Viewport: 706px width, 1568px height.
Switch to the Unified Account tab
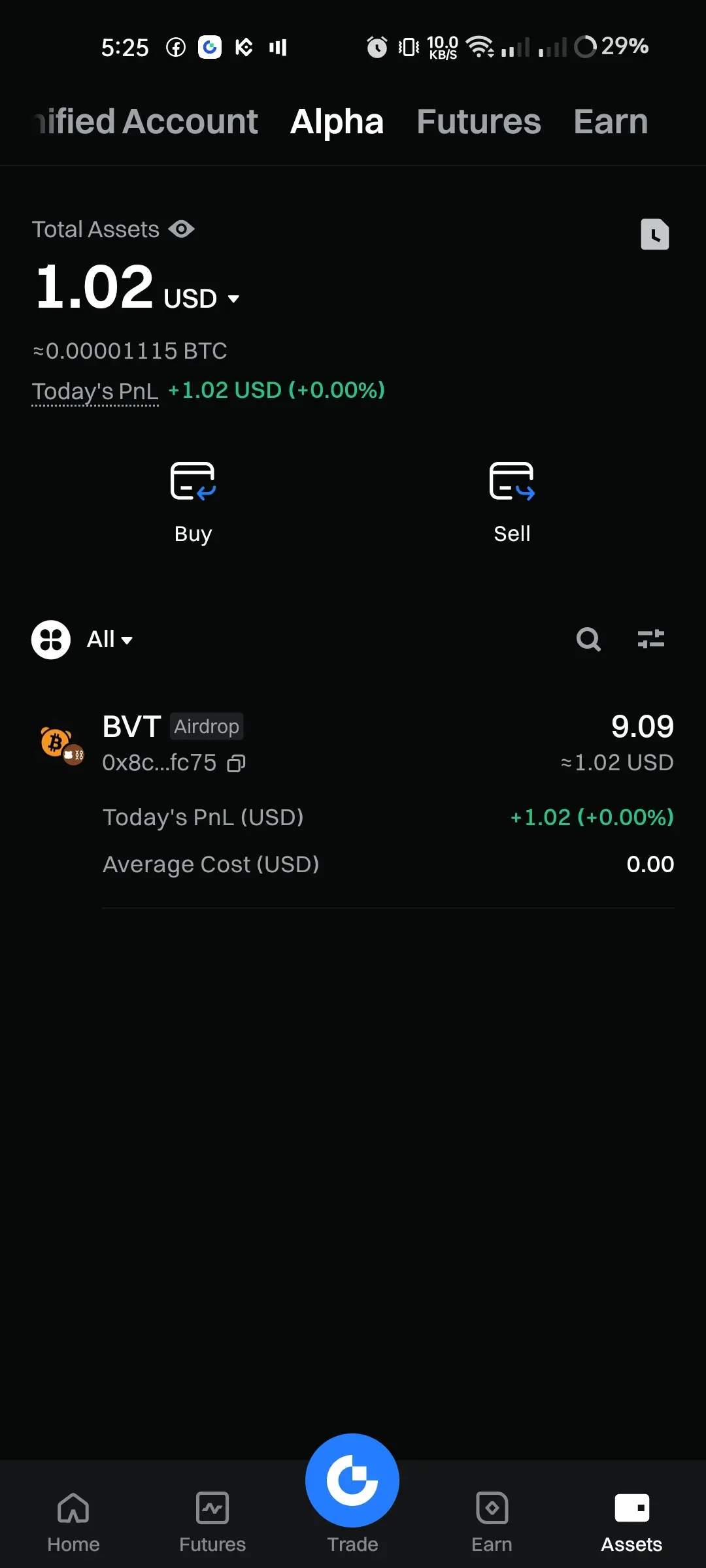(x=145, y=122)
